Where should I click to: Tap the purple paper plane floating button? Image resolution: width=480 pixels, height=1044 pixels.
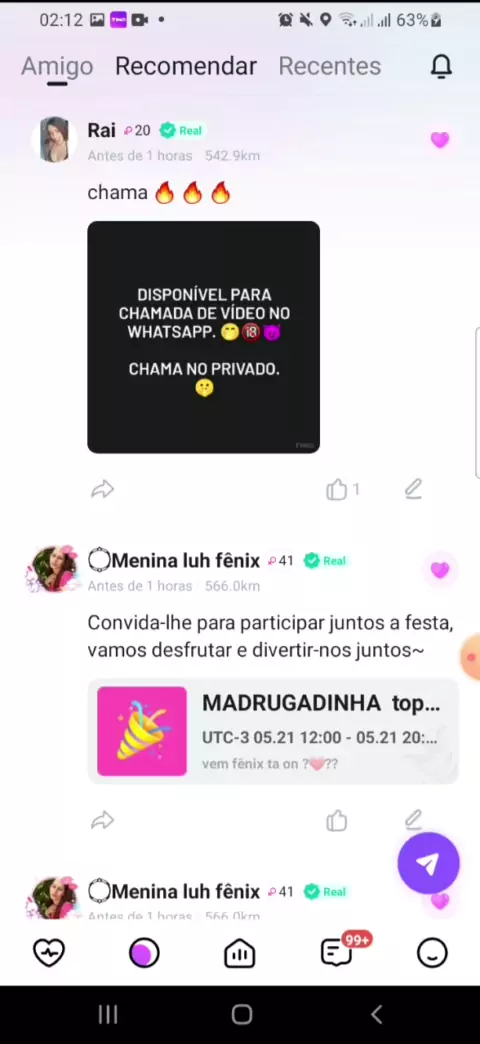tap(428, 863)
